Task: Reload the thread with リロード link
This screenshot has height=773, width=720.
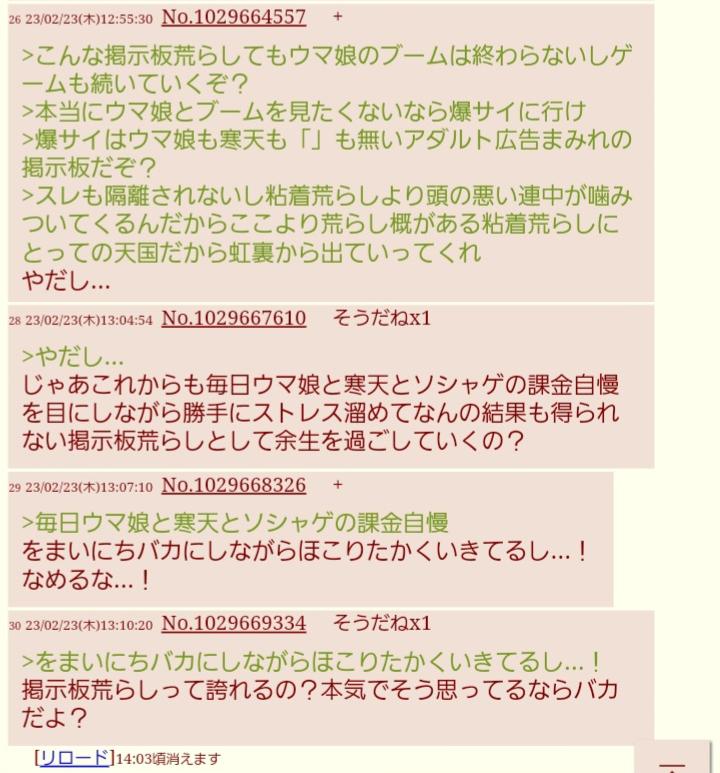Action: (74, 758)
